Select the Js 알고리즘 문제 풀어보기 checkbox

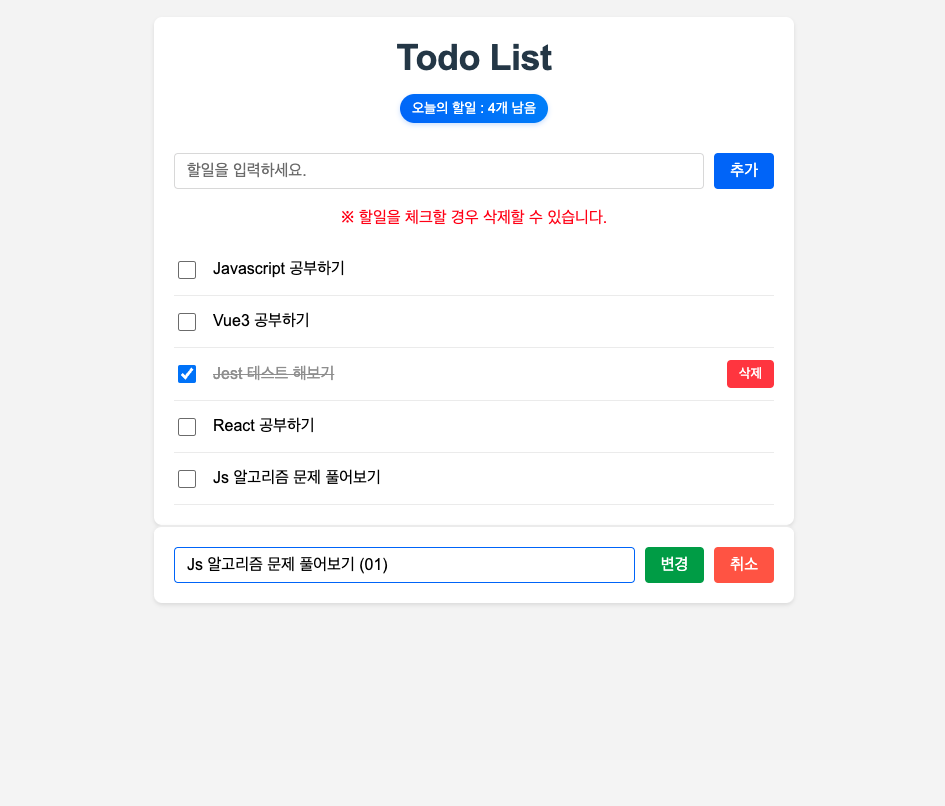coord(187,479)
